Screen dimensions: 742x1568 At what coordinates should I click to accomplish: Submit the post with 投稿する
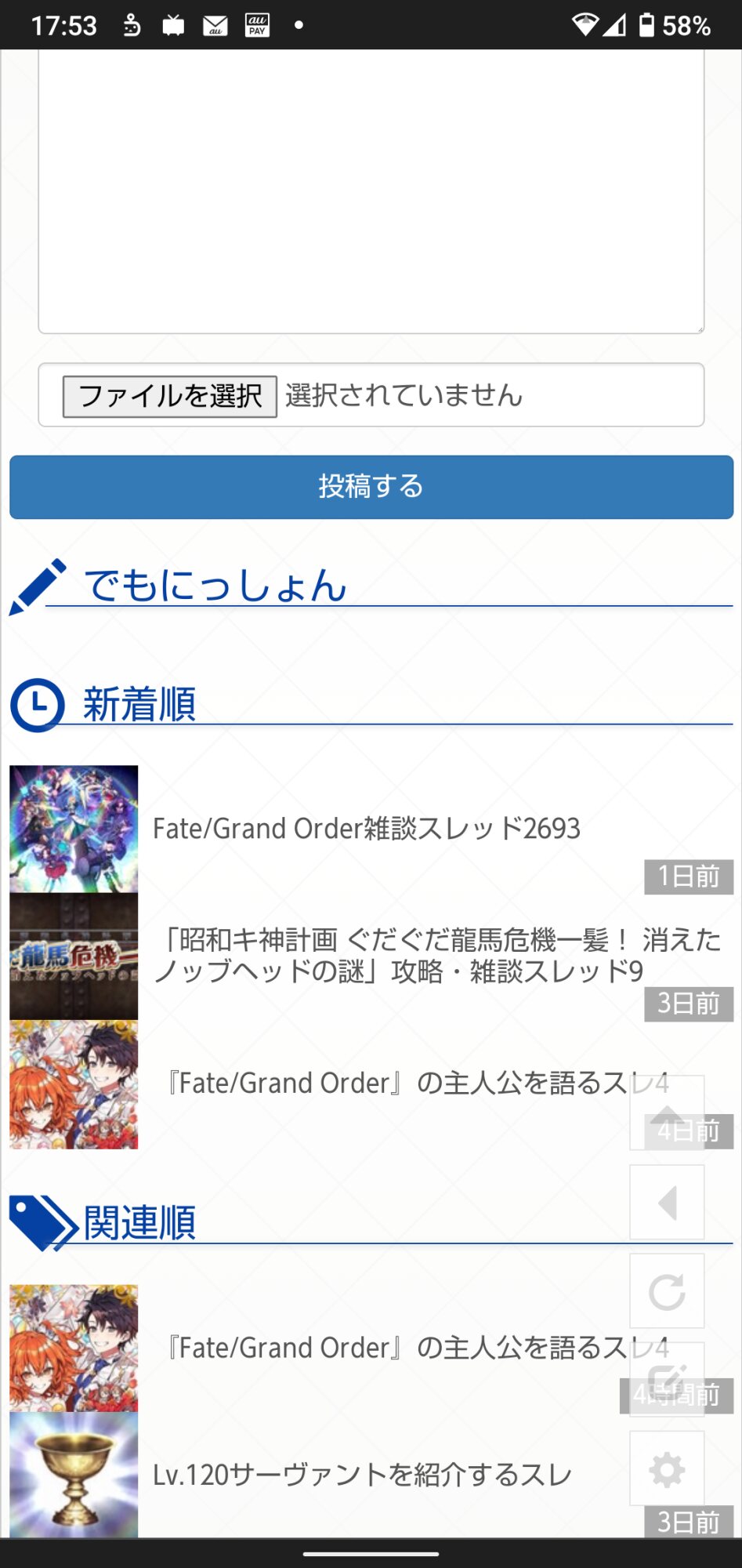(371, 487)
